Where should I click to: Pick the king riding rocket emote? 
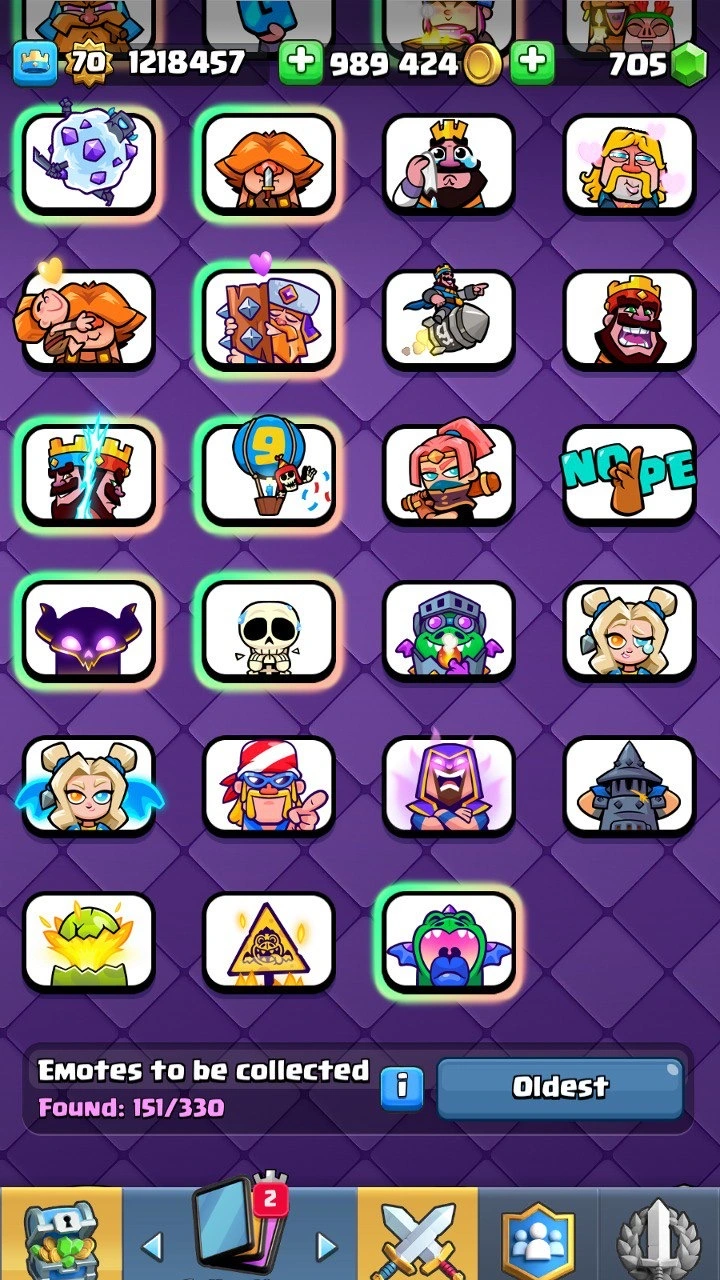[448, 319]
